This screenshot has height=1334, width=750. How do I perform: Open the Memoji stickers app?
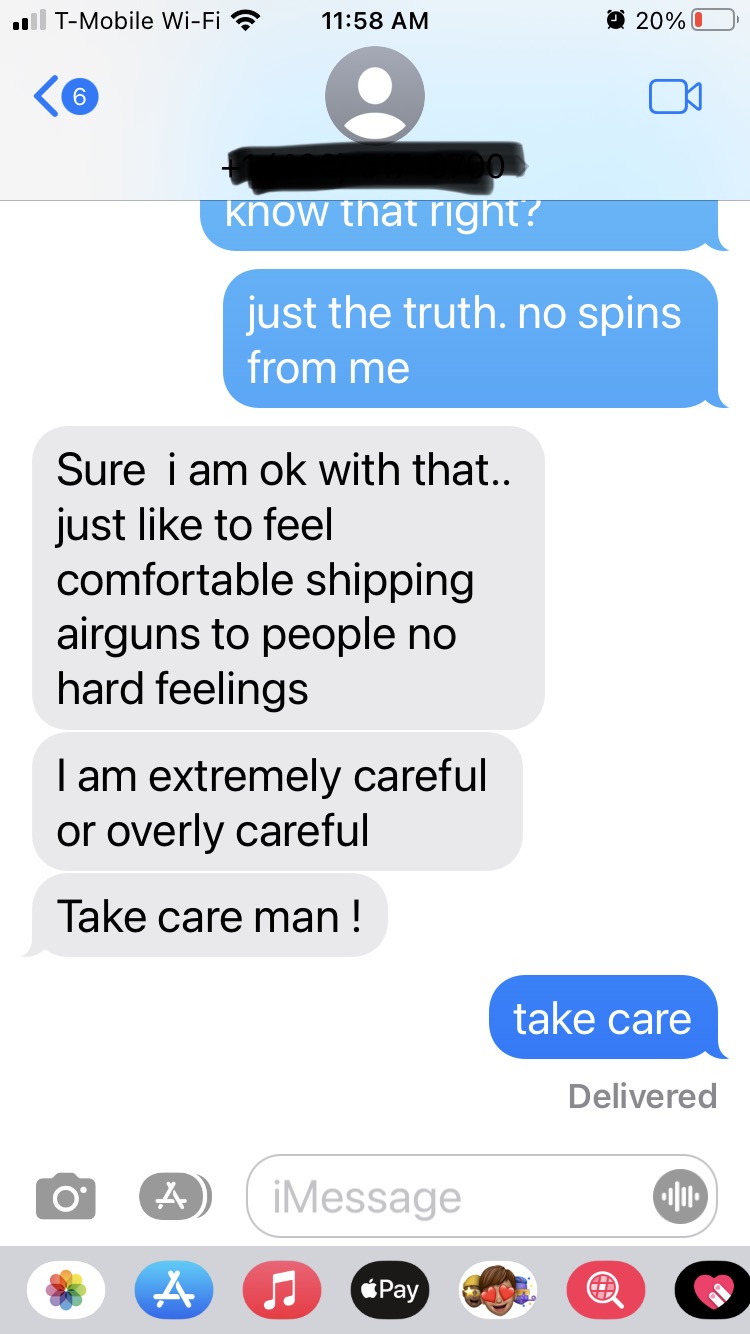coord(498,1290)
